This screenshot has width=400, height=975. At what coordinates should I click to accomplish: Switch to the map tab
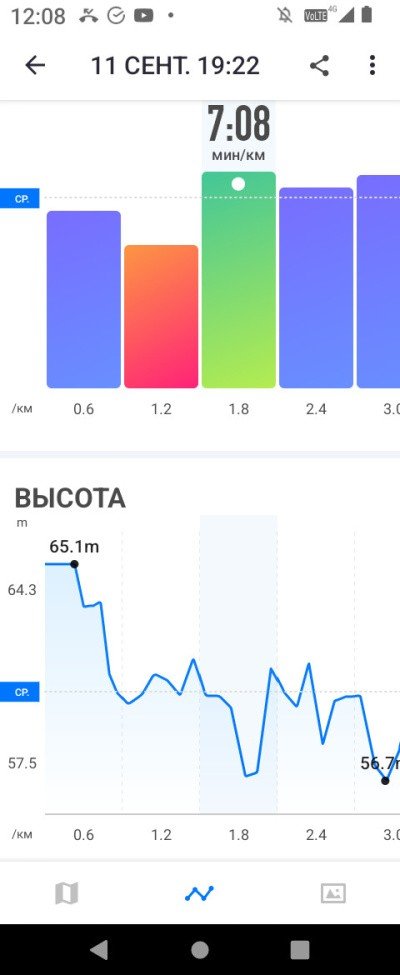pos(67,894)
